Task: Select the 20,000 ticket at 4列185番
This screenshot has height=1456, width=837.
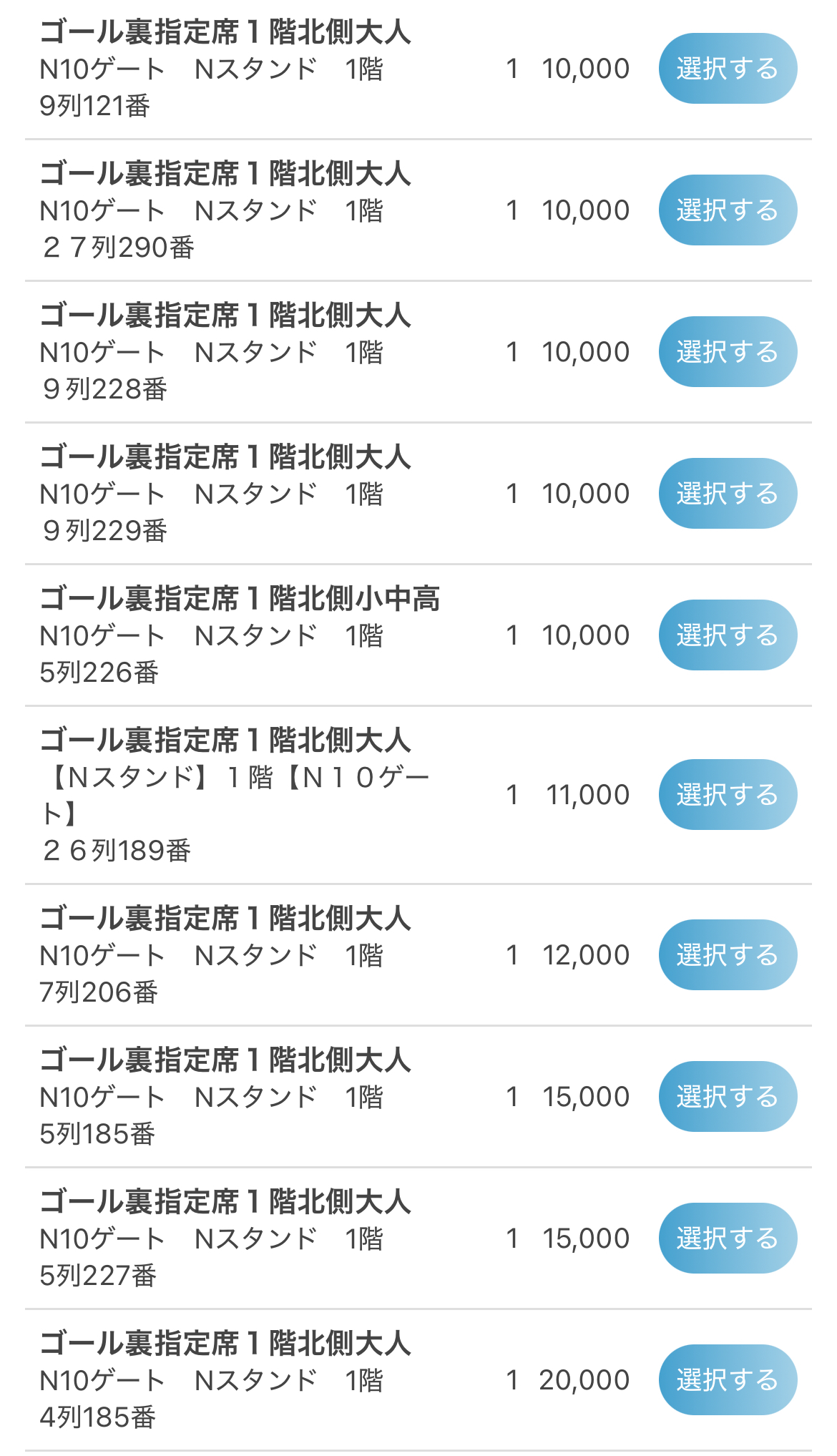Action: click(x=728, y=1380)
